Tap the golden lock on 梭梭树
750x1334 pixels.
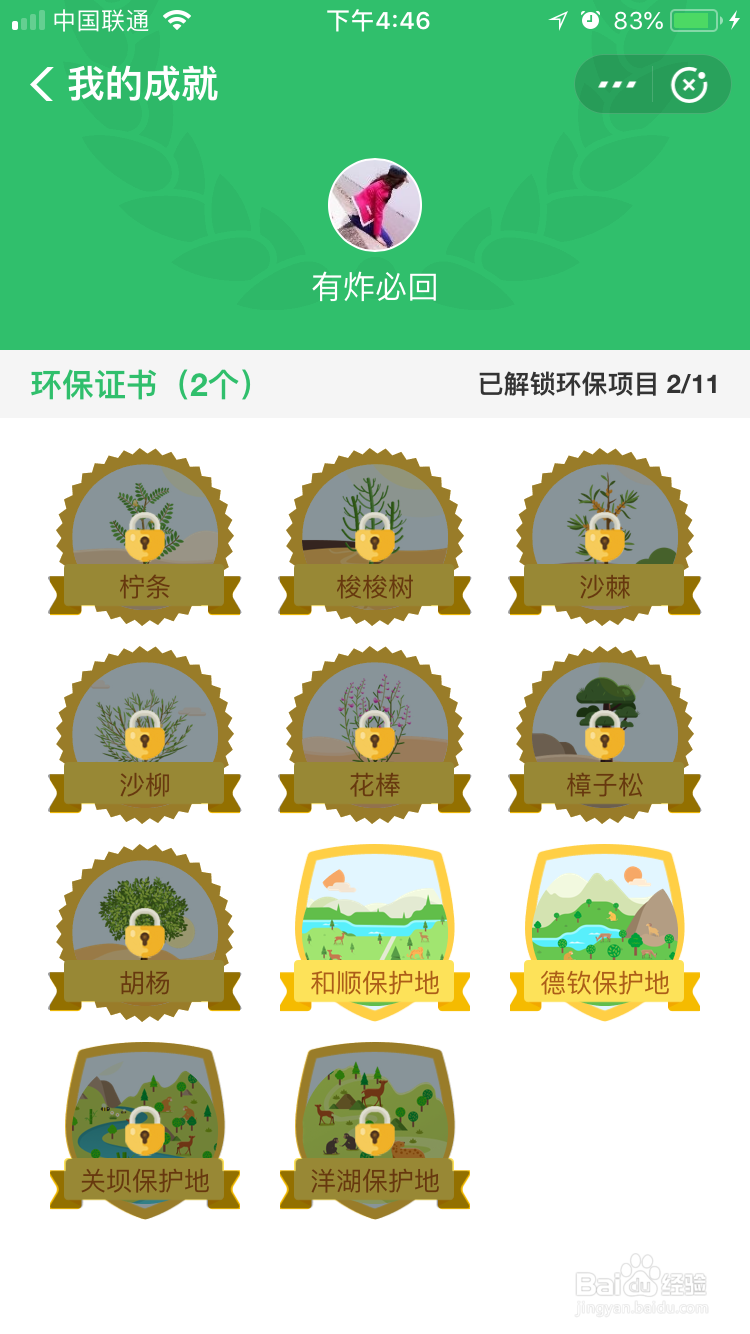[x=374, y=542]
